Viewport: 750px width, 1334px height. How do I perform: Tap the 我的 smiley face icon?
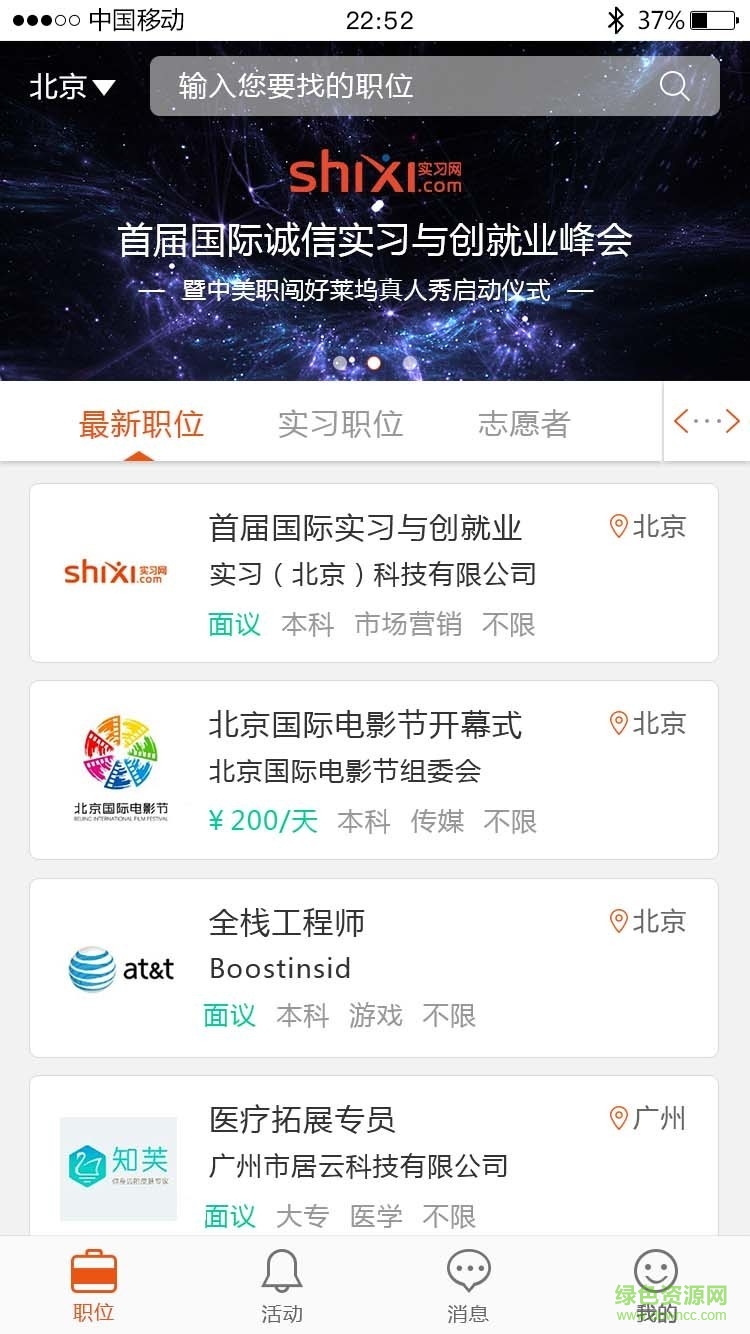click(656, 1270)
